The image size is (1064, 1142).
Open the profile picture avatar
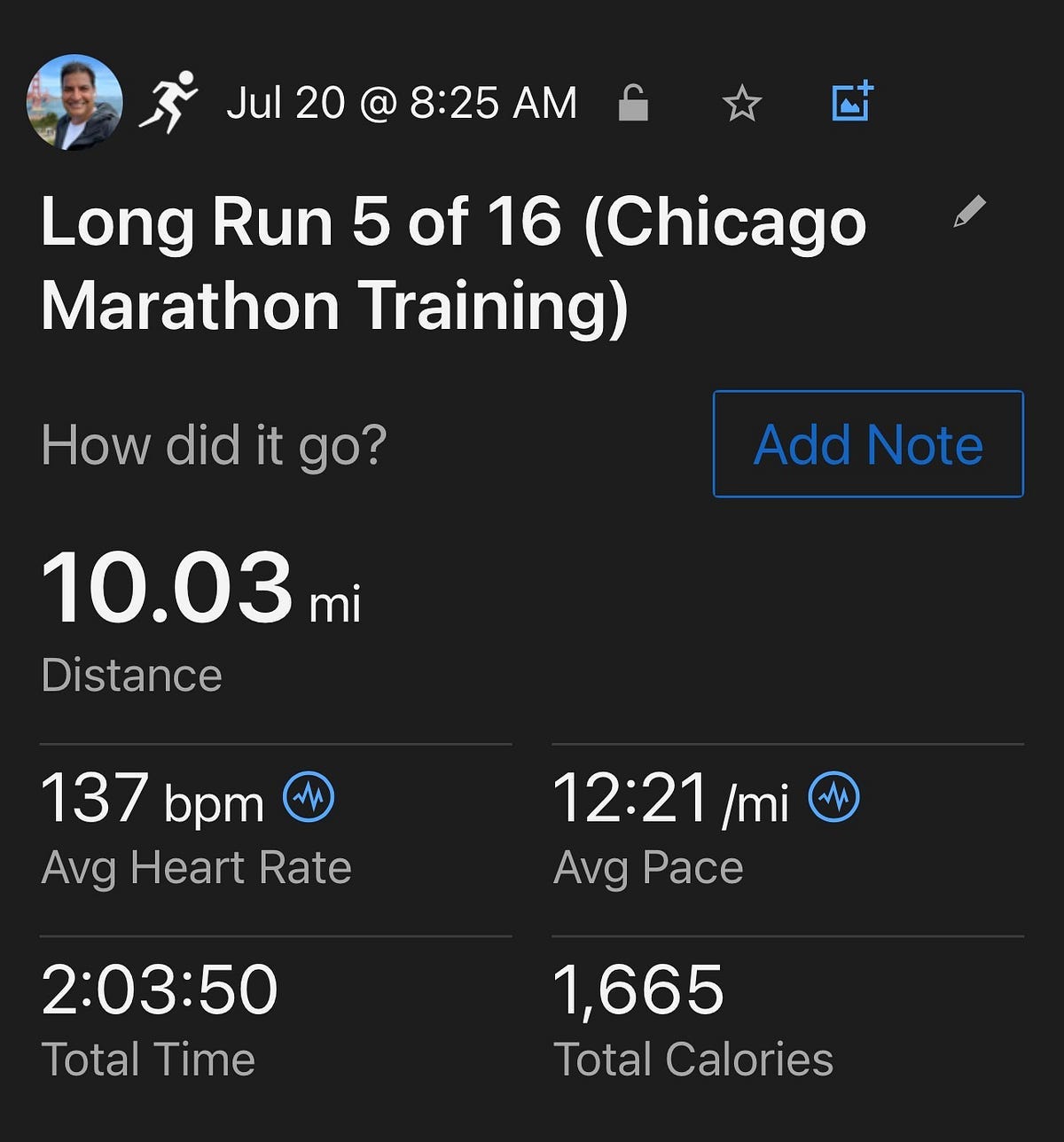[74, 102]
